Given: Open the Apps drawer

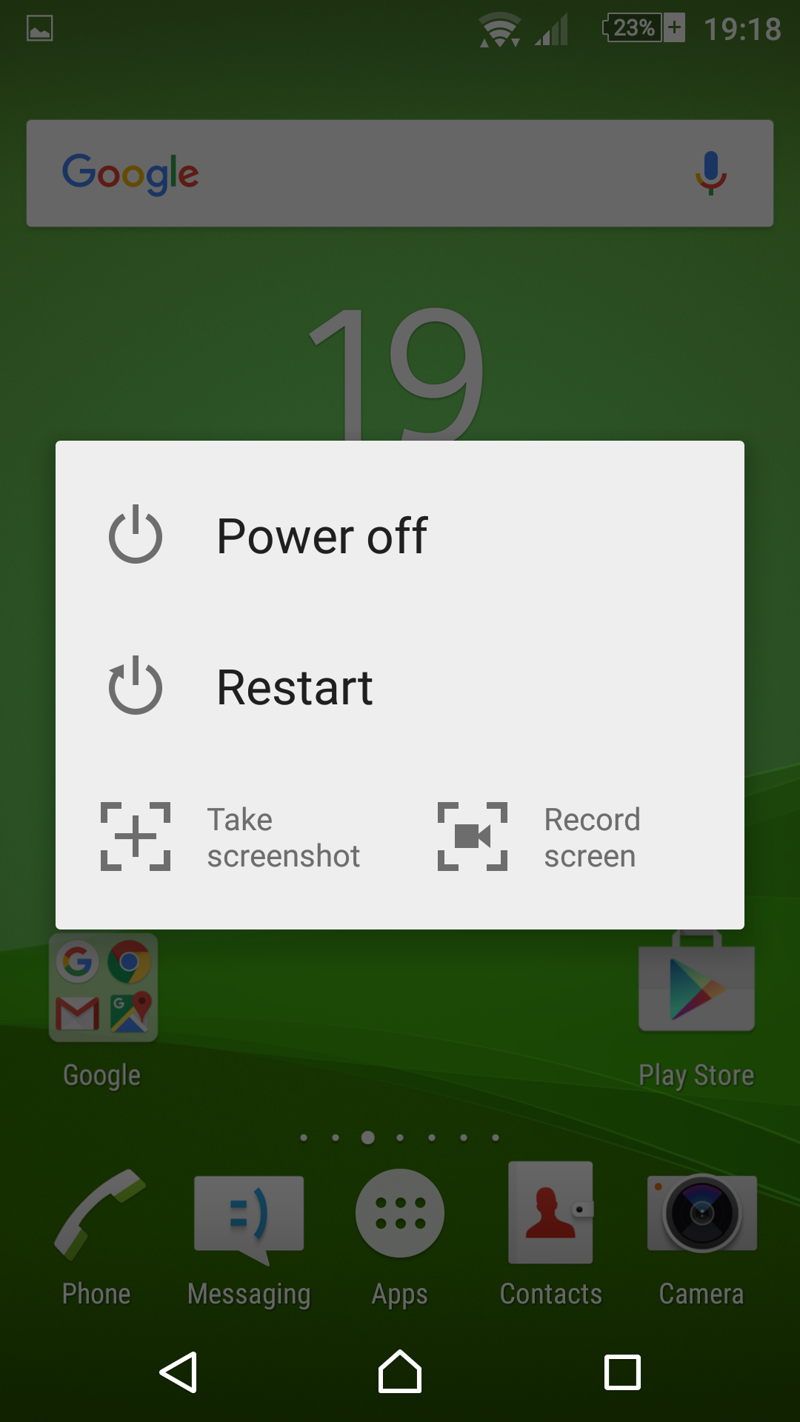Looking at the screenshot, I should point(400,1214).
